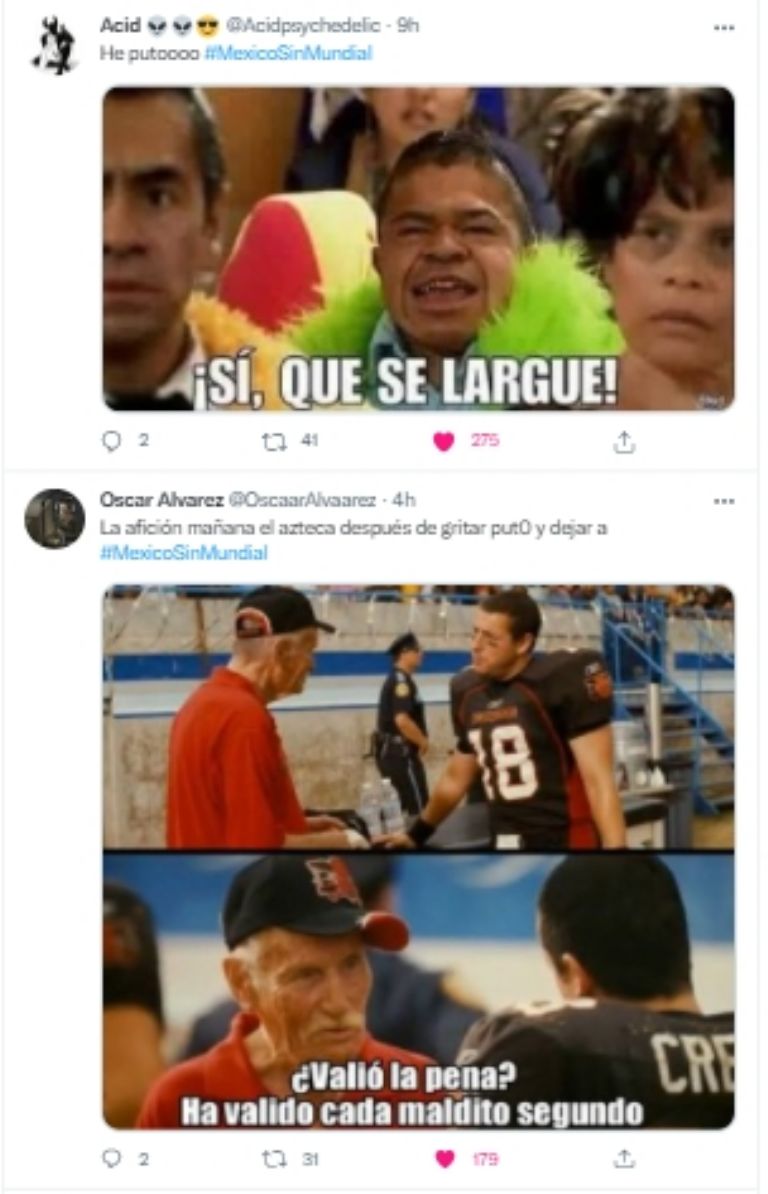Screen dimensions: 768x1194
Task: Open Oscar Alvarez's profile picture
Action: click(54, 519)
